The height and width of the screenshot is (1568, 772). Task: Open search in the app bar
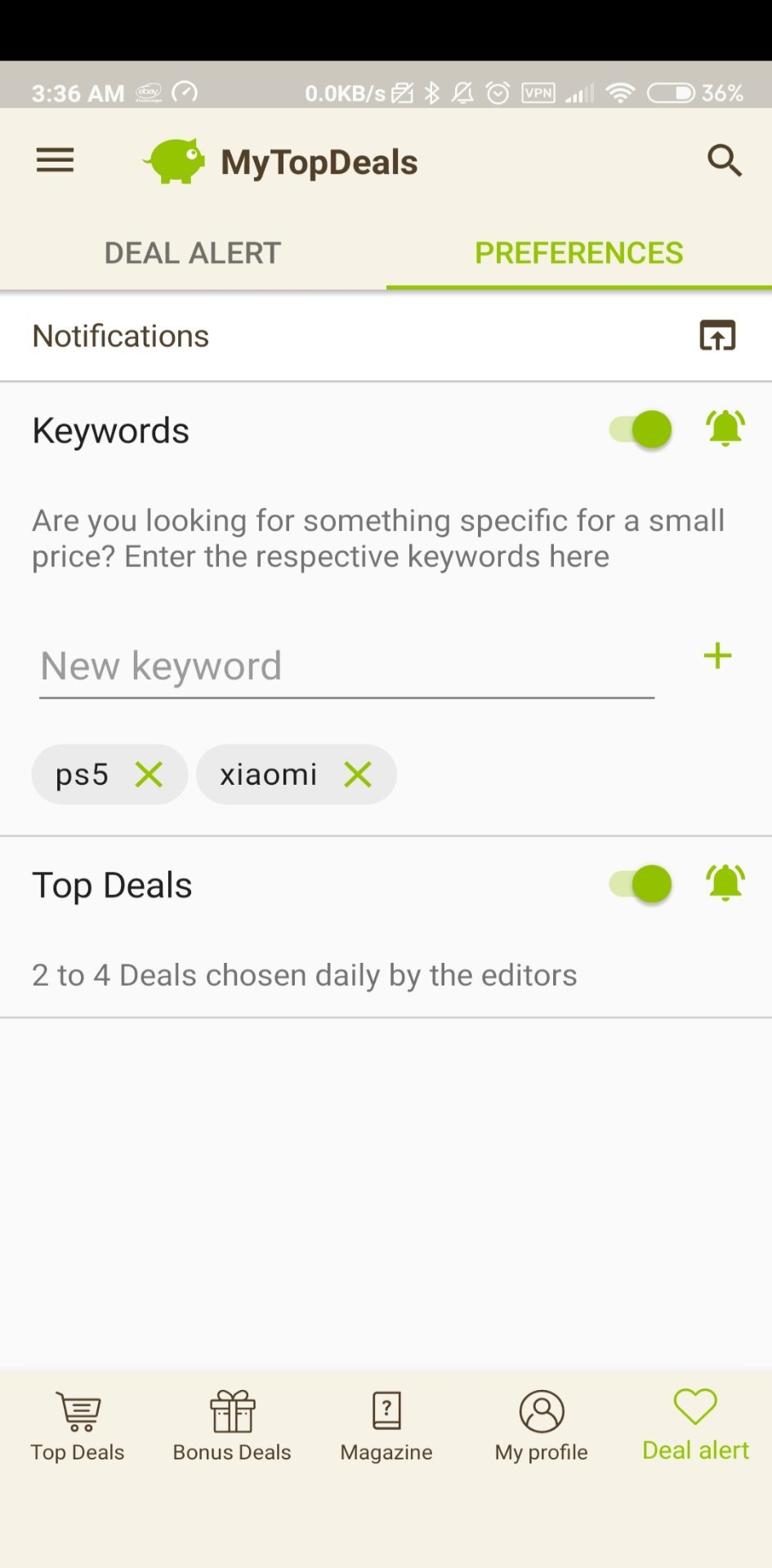[x=724, y=161]
